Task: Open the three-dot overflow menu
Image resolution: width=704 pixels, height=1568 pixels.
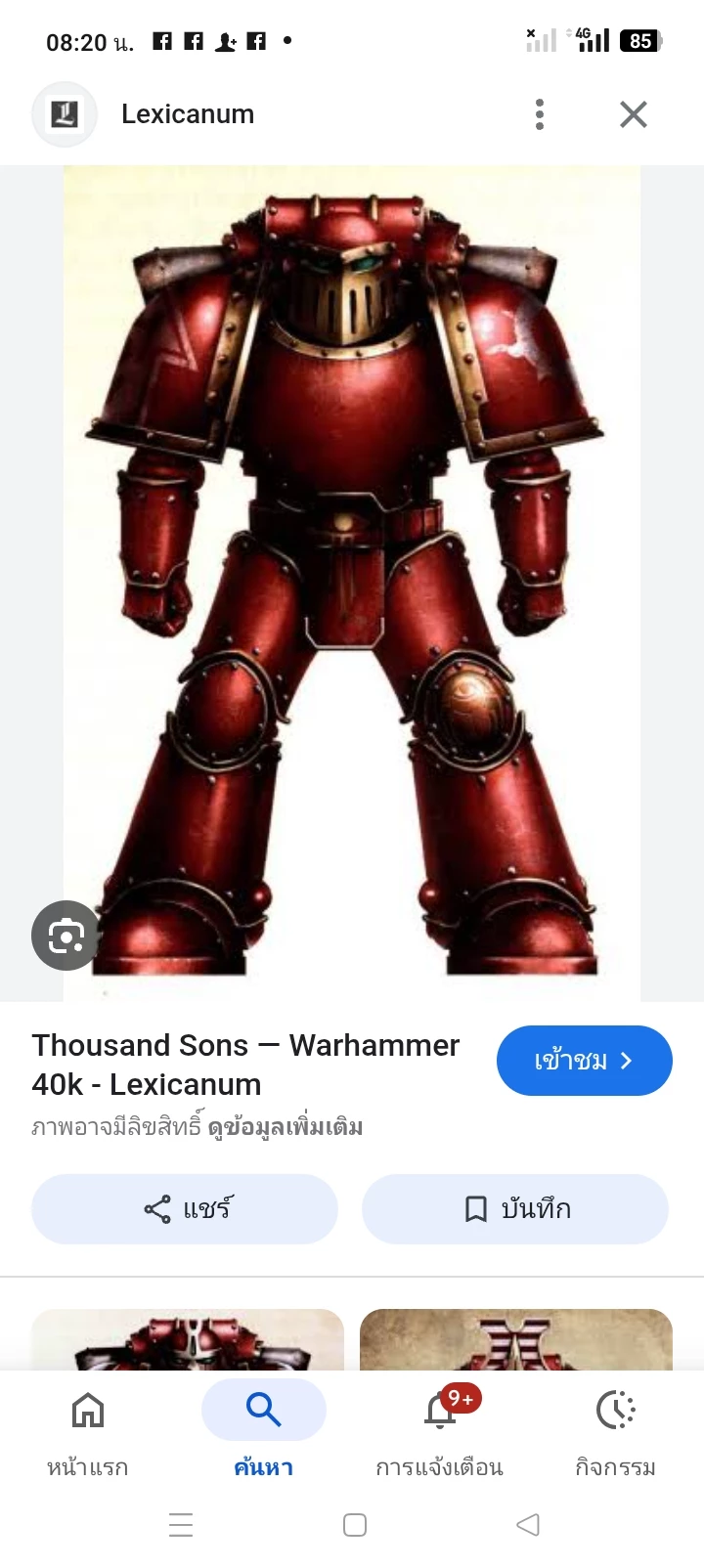Action: pos(540,114)
